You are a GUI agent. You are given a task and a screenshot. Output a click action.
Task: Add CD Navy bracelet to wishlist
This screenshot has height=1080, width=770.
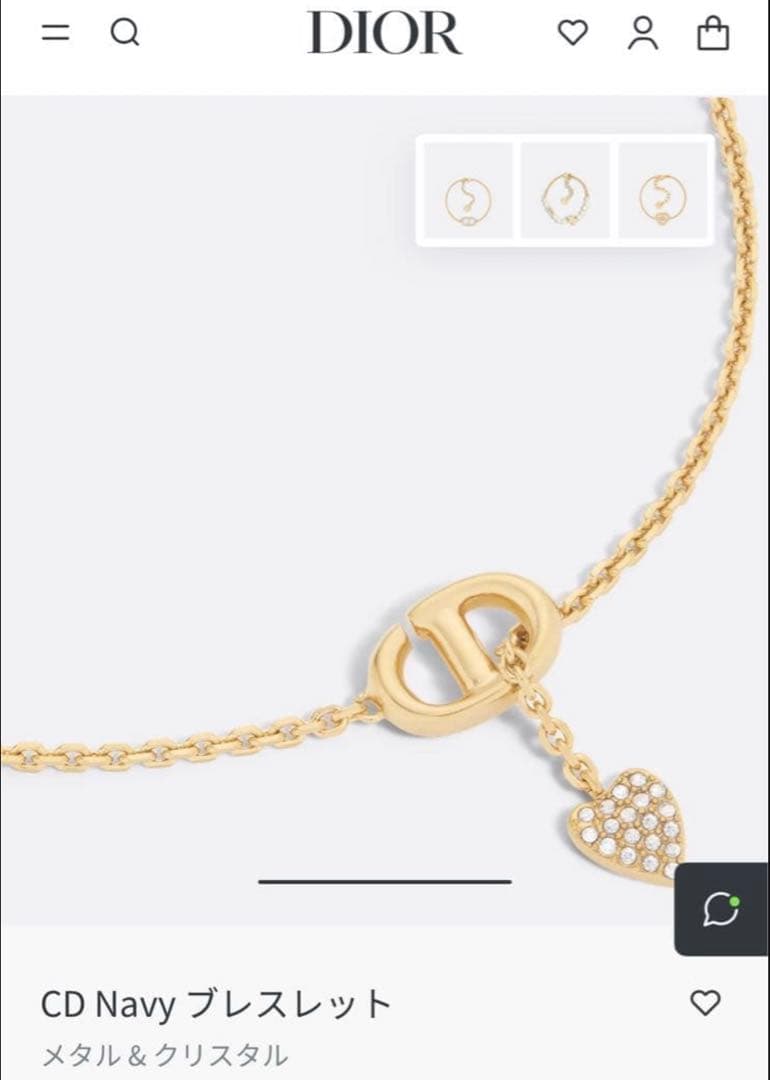point(705,1002)
